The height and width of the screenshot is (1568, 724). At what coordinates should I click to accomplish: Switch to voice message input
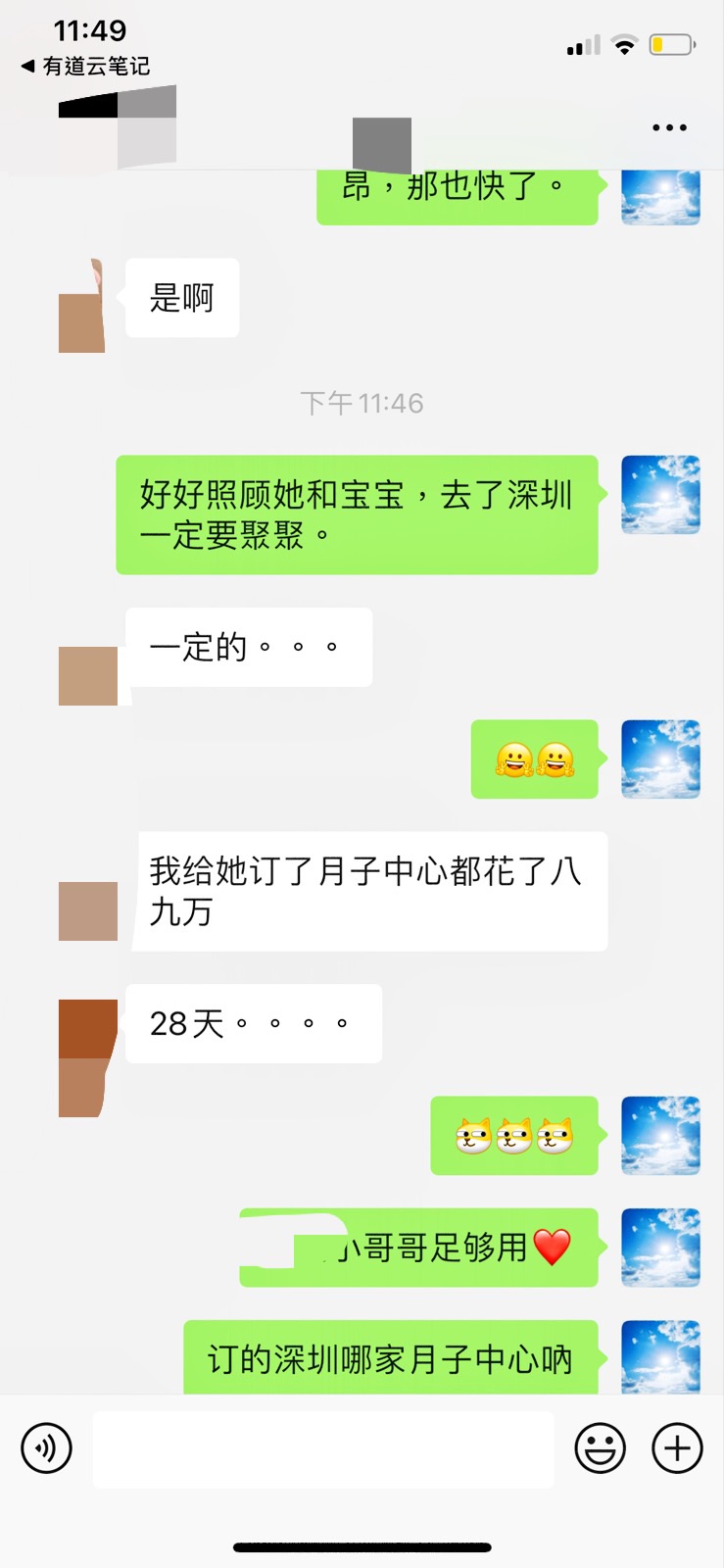click(46, 1447)
